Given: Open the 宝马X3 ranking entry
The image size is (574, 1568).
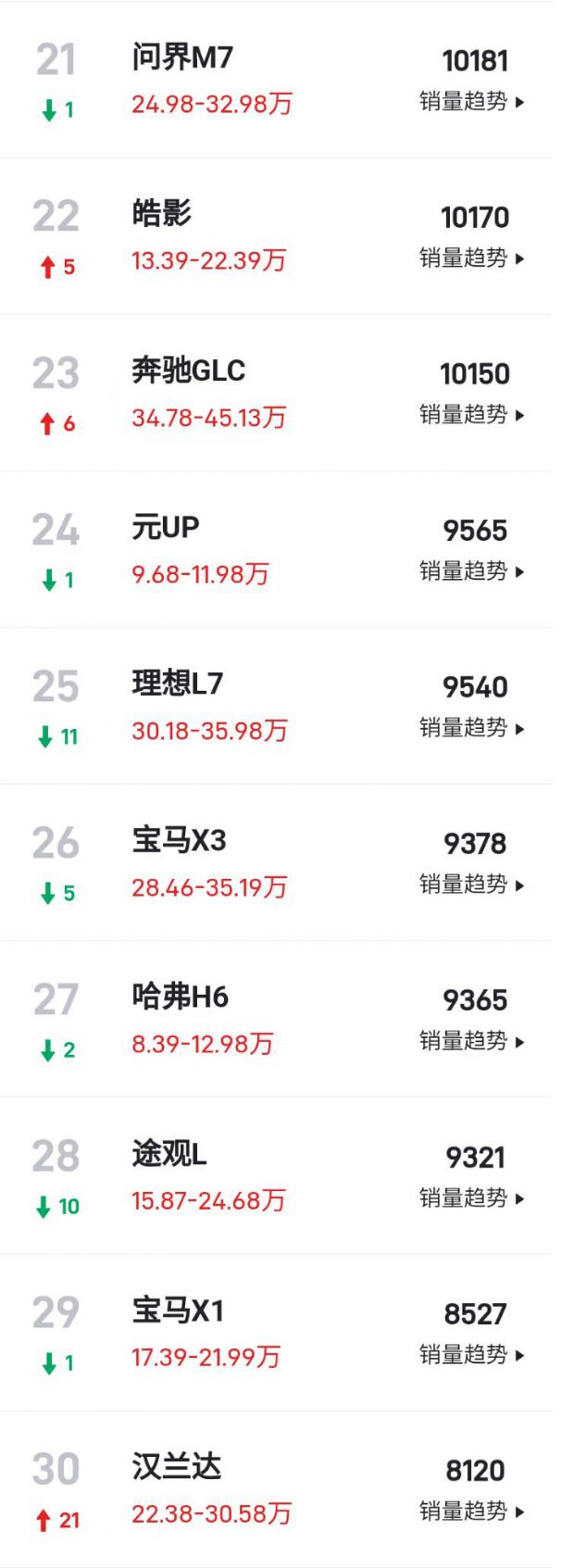Looking at the screenshot, I should [179, 841].
